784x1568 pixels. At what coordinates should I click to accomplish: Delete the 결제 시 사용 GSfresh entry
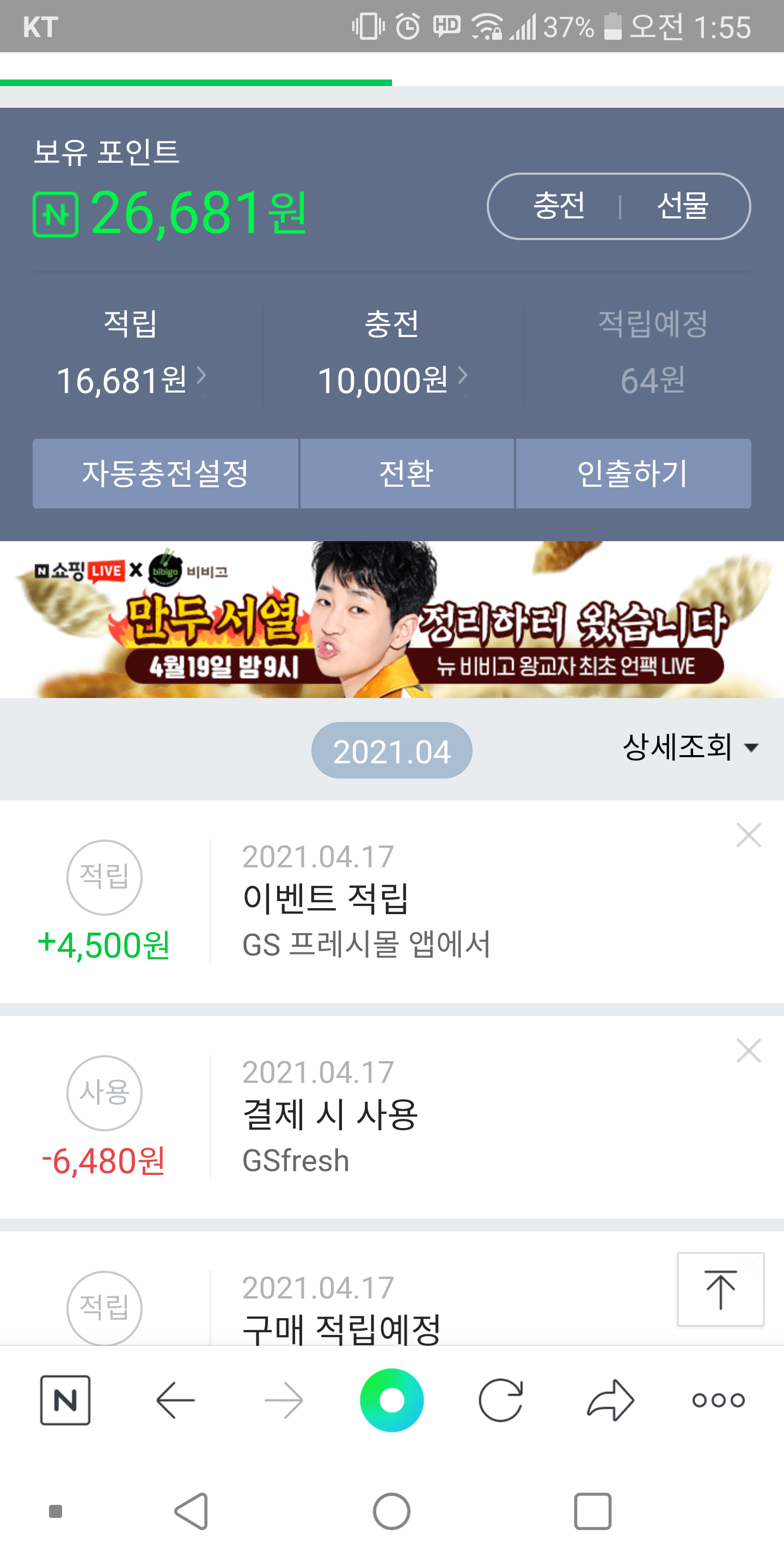point(748,1051)
